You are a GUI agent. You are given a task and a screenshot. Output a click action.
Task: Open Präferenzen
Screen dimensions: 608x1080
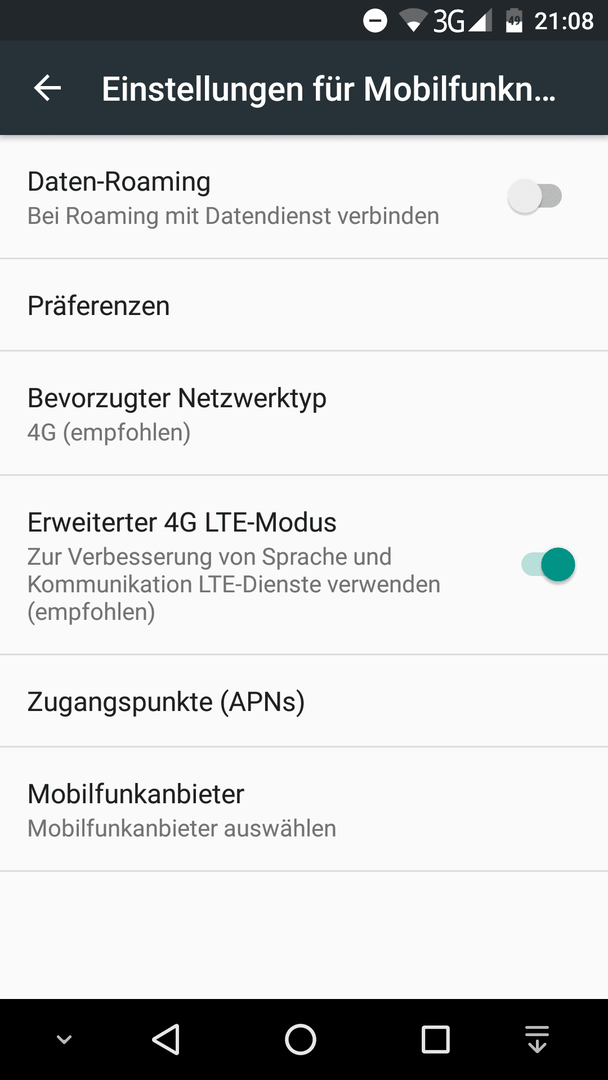point(304,305)
